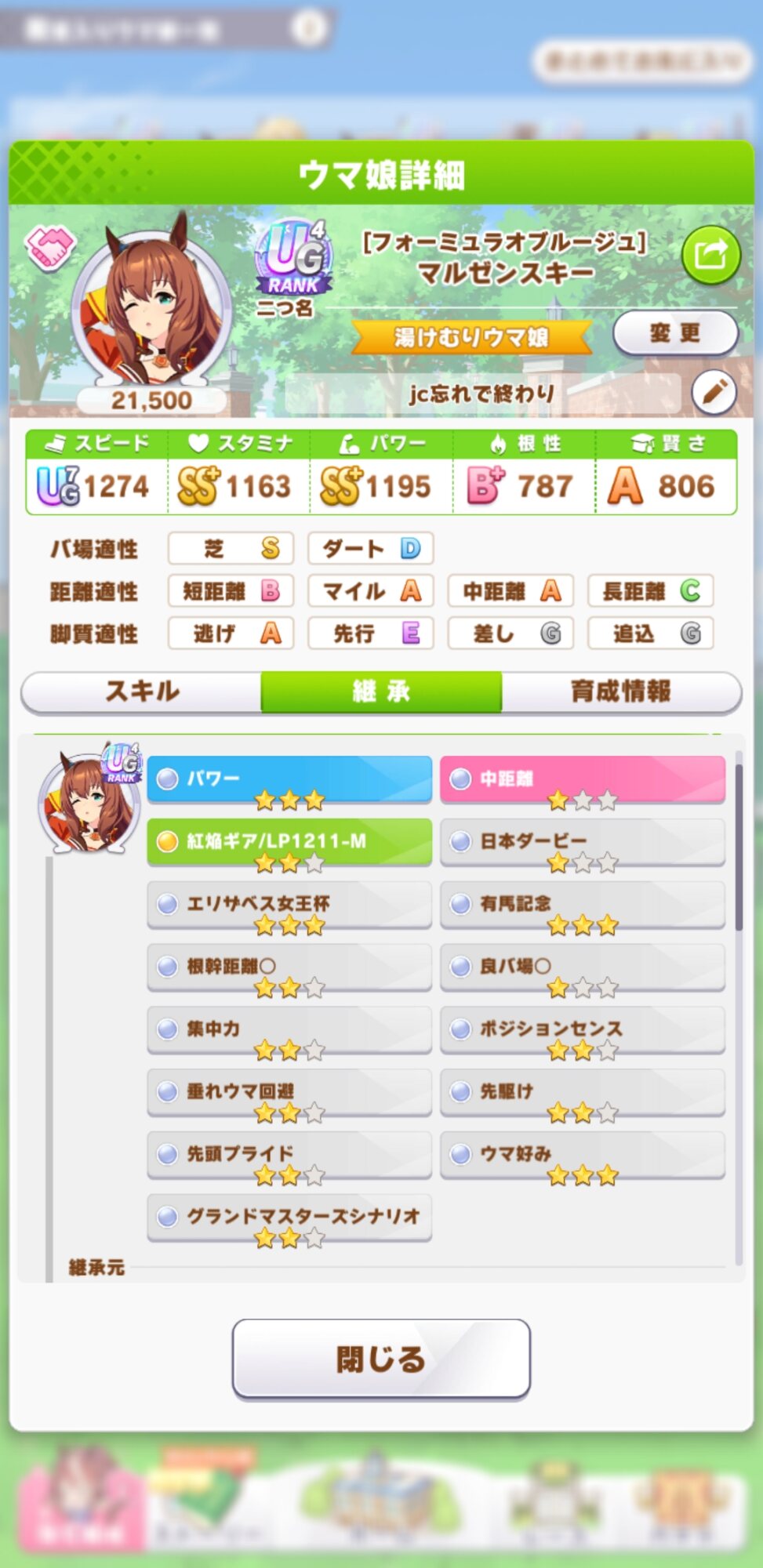The height and width of the screenshot is (1568, 763).
Task: Tap the パワー blue factor
Action: pos(289,779)
